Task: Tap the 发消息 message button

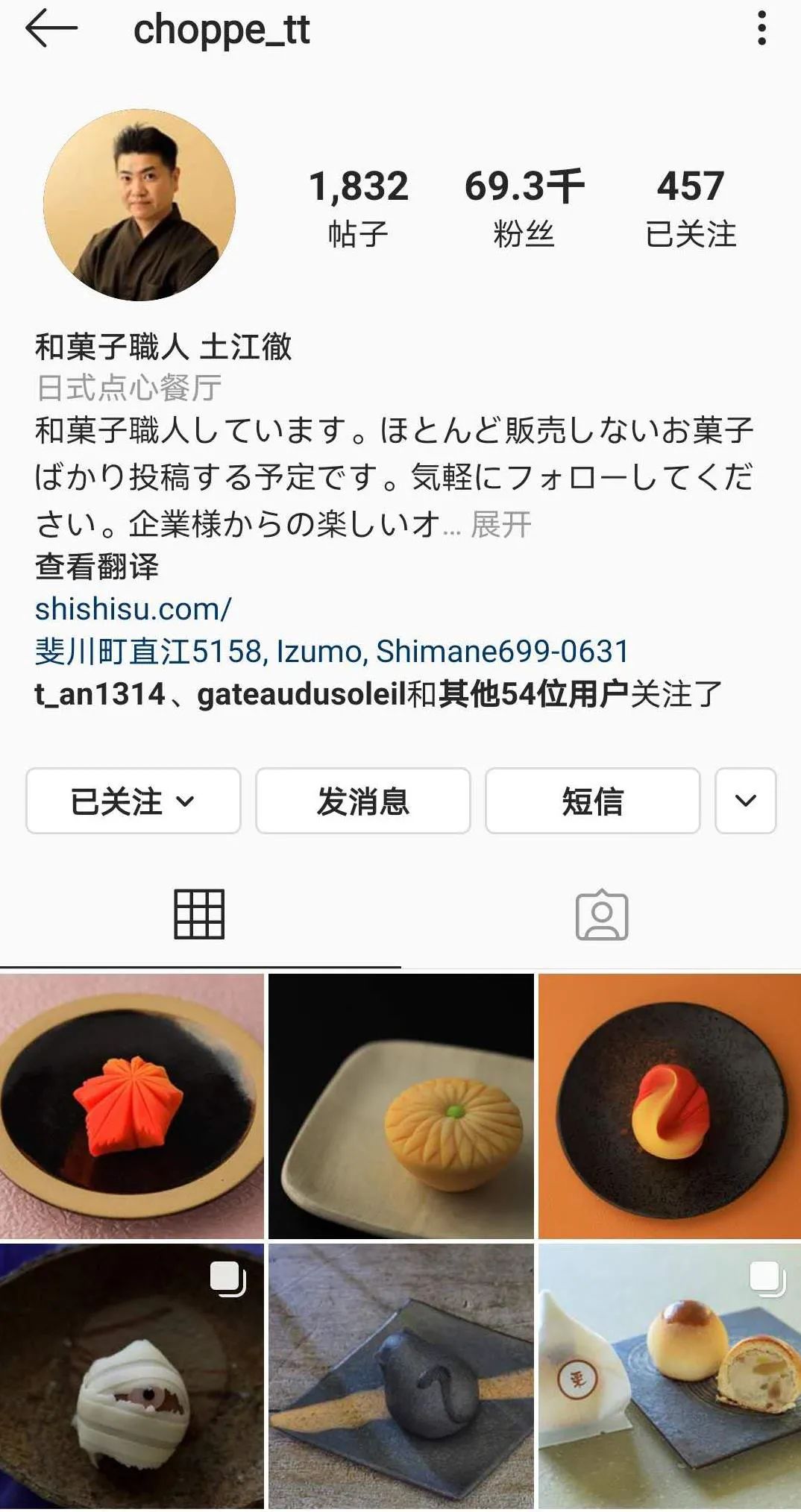Action: (363, 801)
